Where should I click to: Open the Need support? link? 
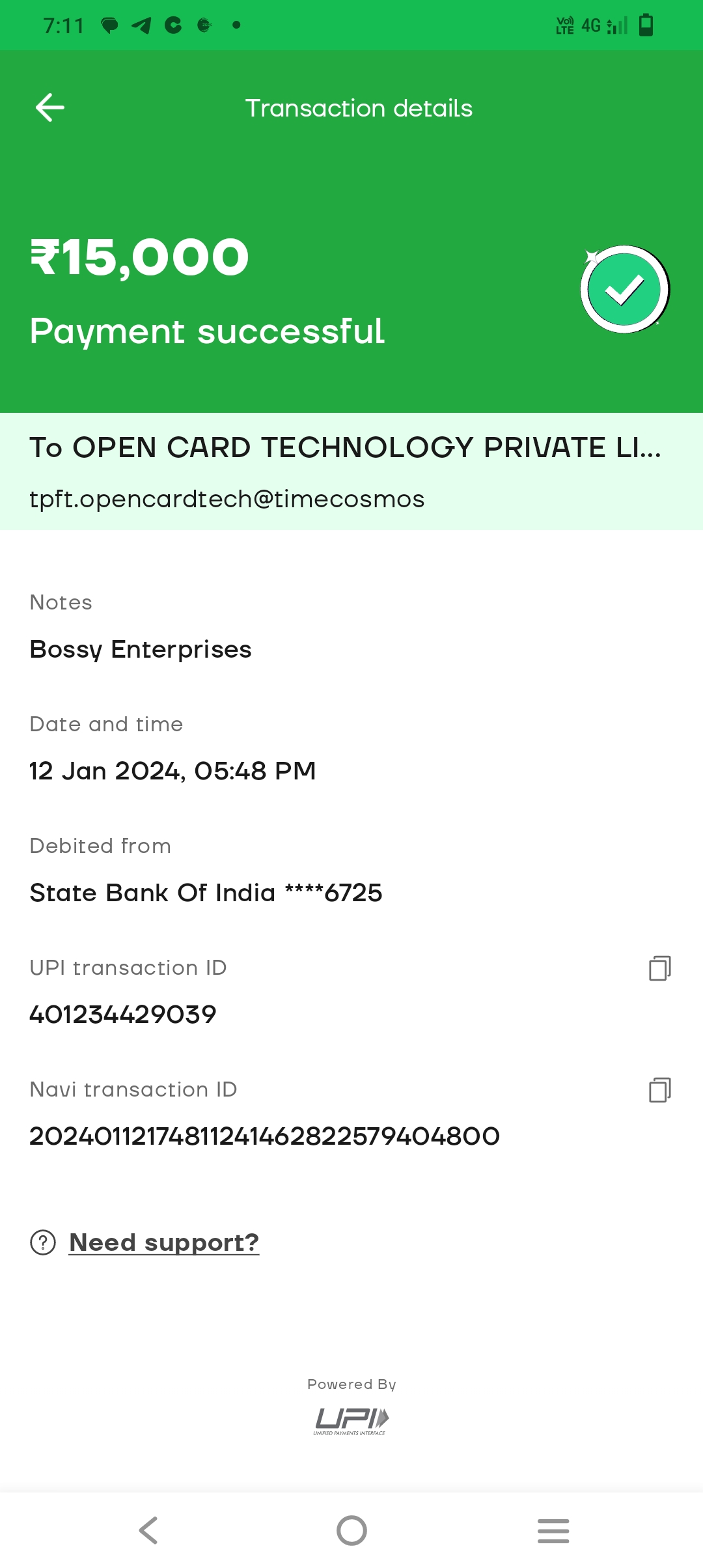[164, 1242]
